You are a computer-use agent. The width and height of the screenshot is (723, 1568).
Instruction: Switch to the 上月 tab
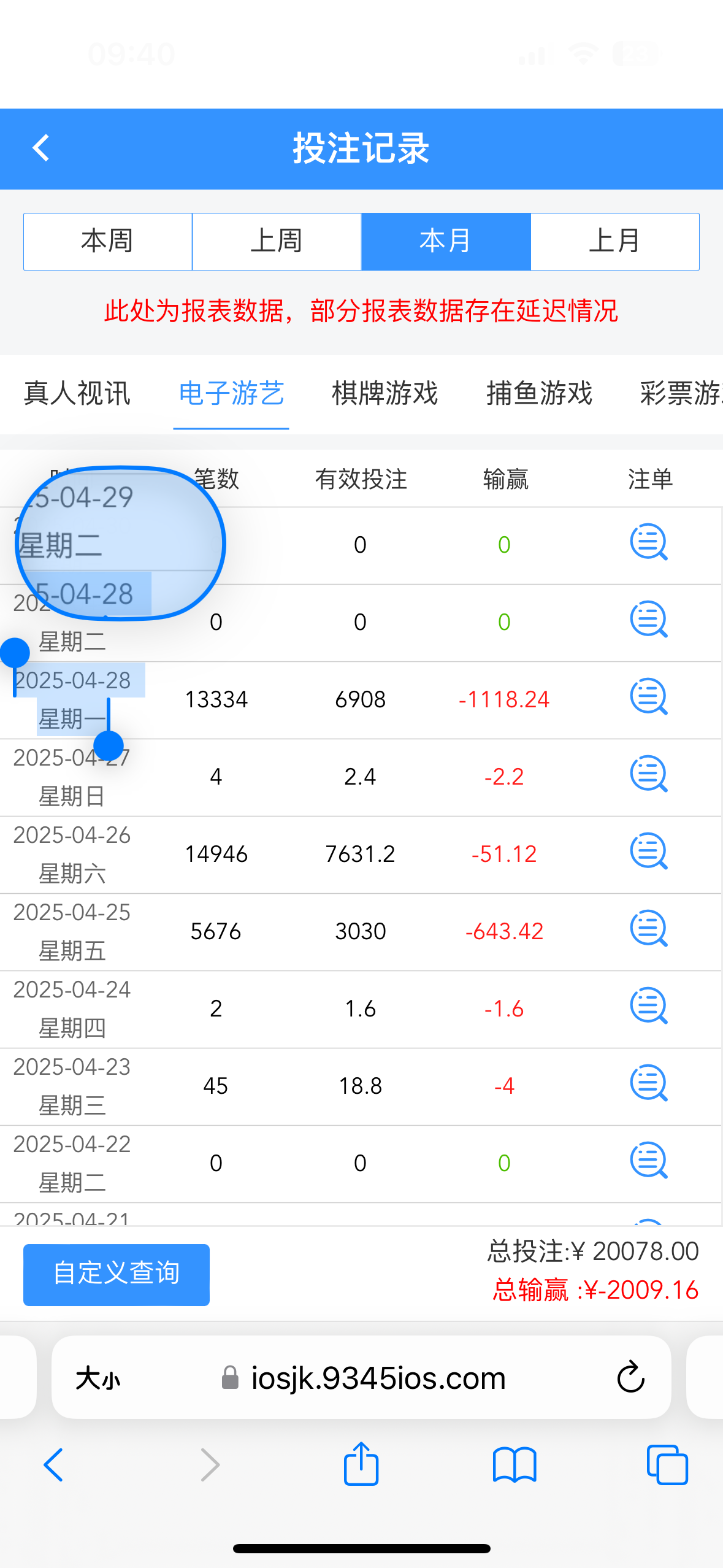click(614, 241)
